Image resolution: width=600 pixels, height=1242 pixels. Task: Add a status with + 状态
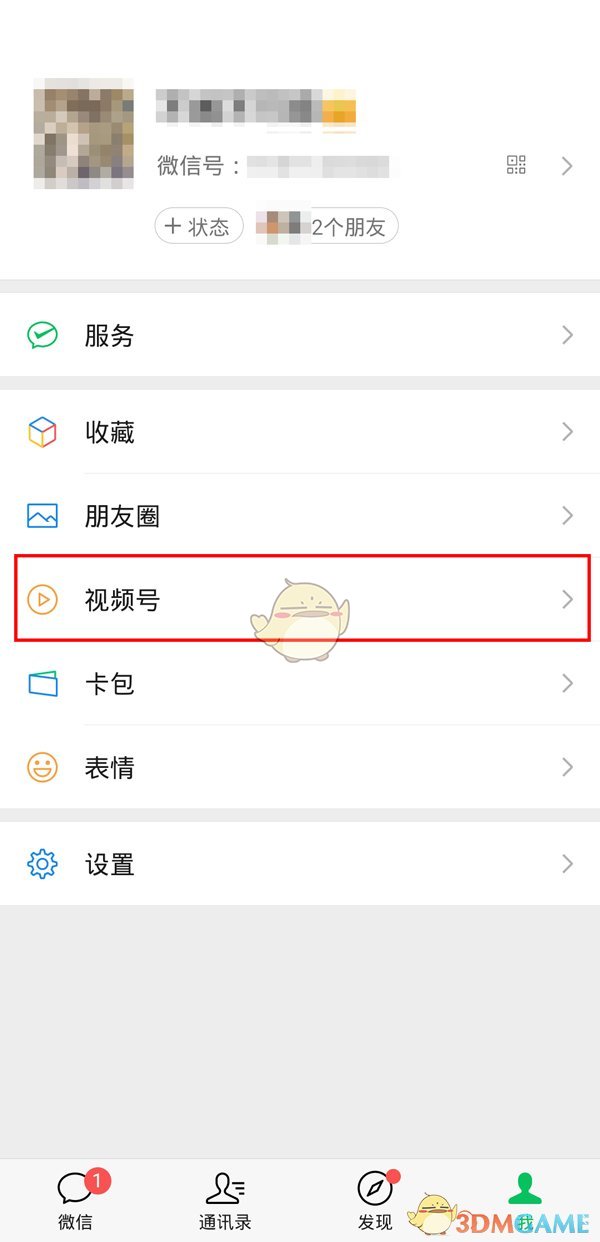199,227
